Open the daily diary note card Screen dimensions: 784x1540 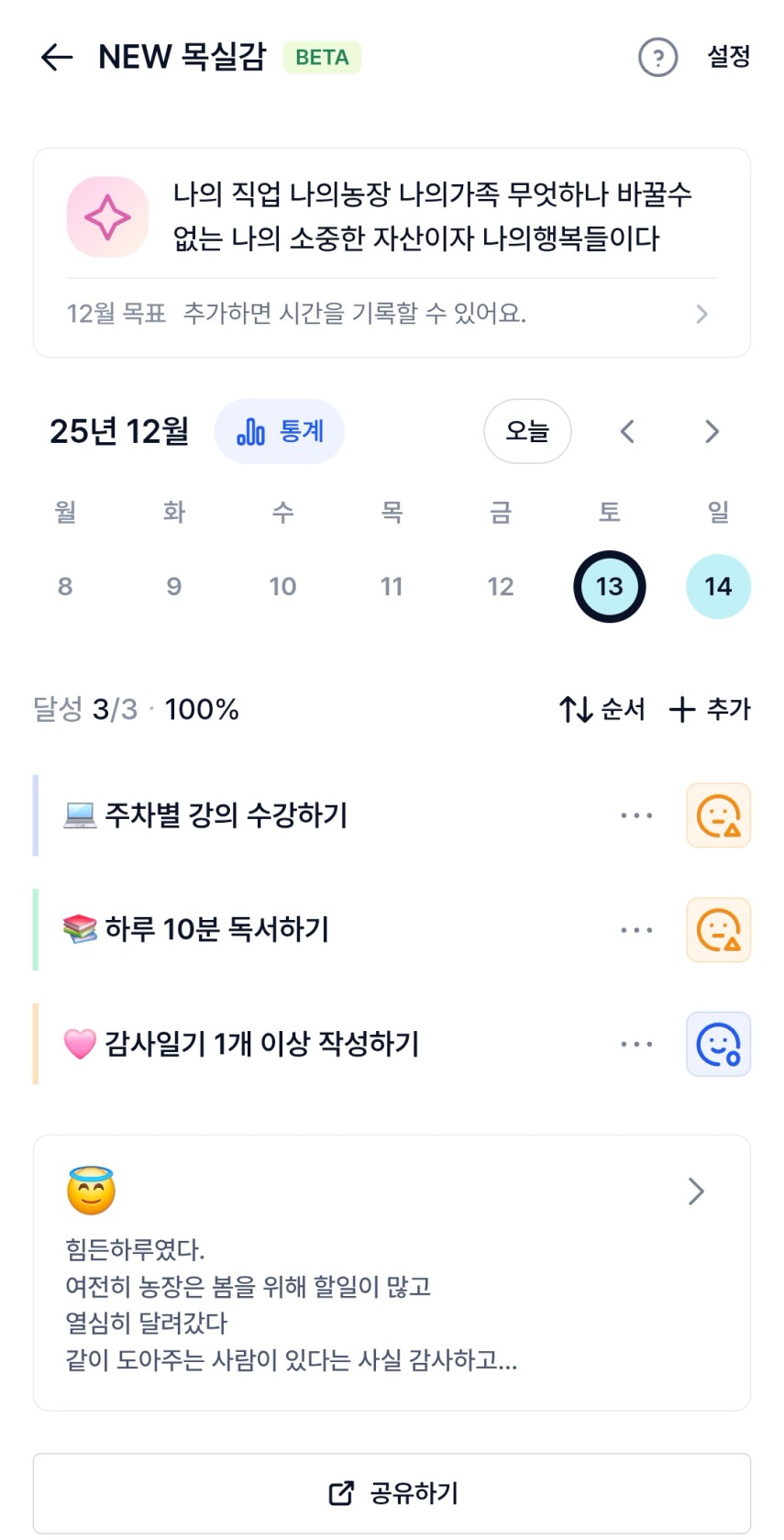392,1271
